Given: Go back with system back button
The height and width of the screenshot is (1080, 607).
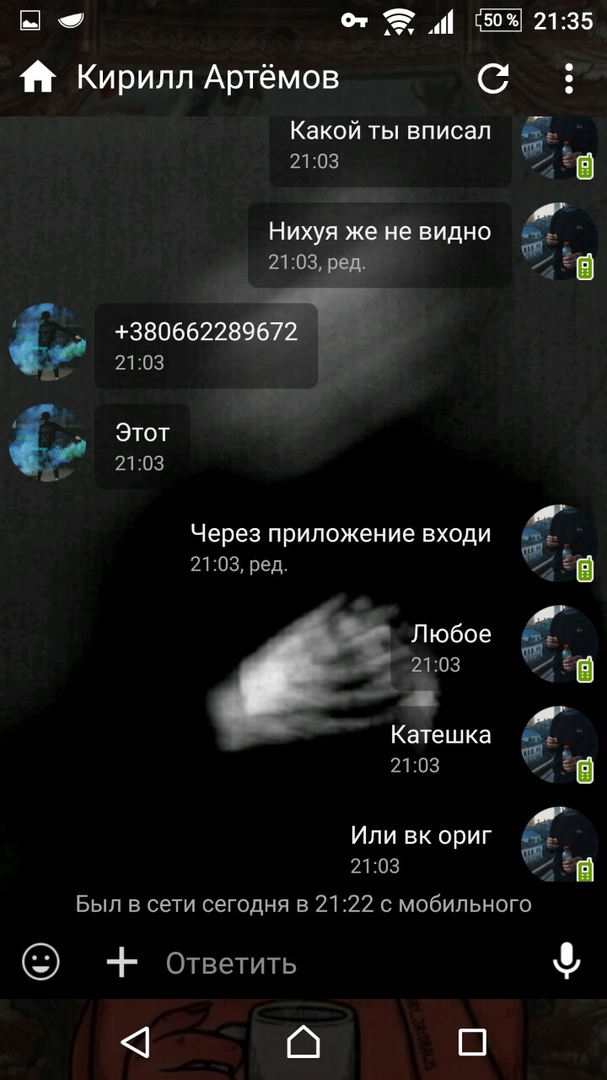Looking at the screenshot, I should tap(135, 1043).
